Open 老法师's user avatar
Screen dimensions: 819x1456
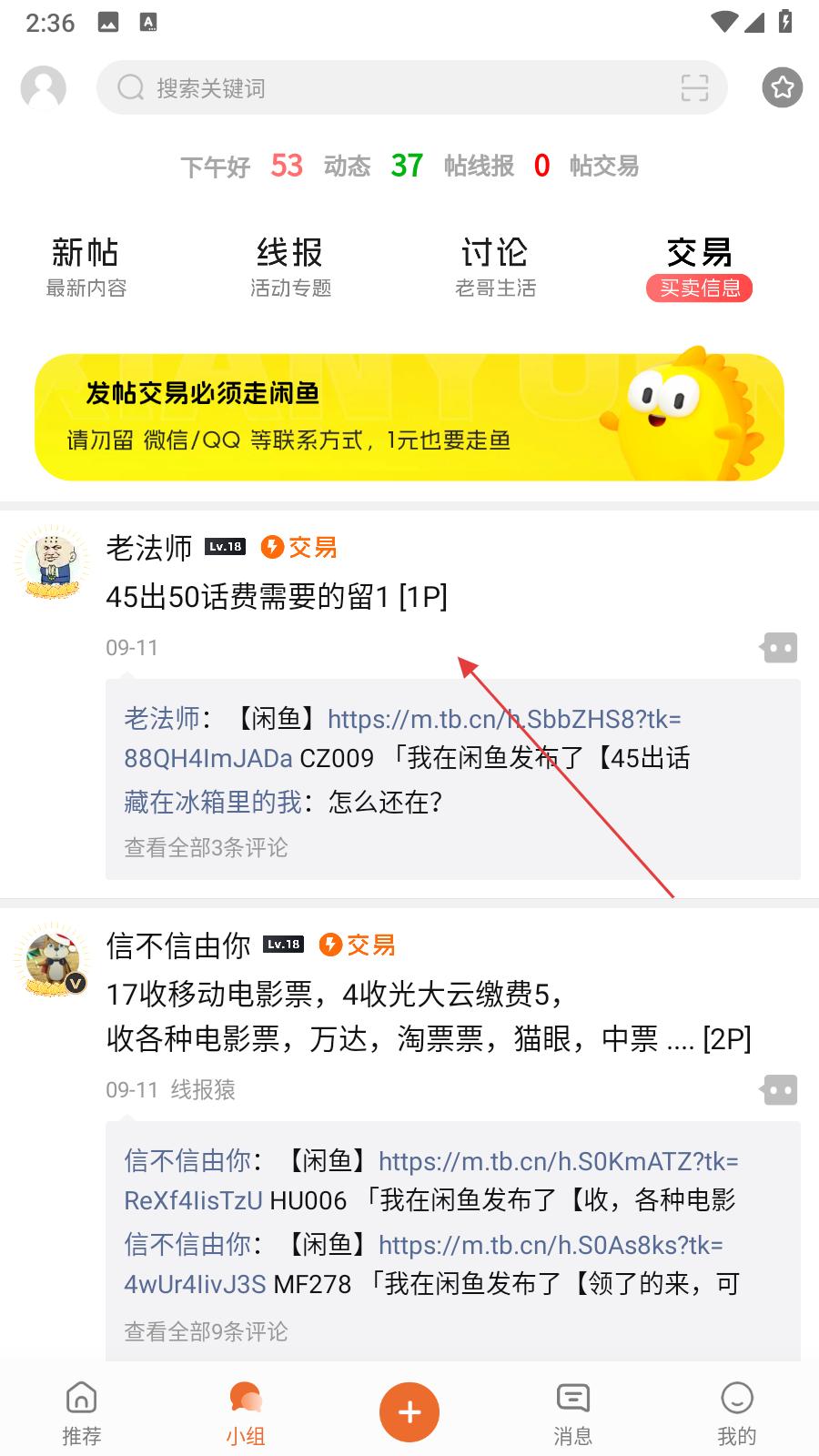click(53, 562)
